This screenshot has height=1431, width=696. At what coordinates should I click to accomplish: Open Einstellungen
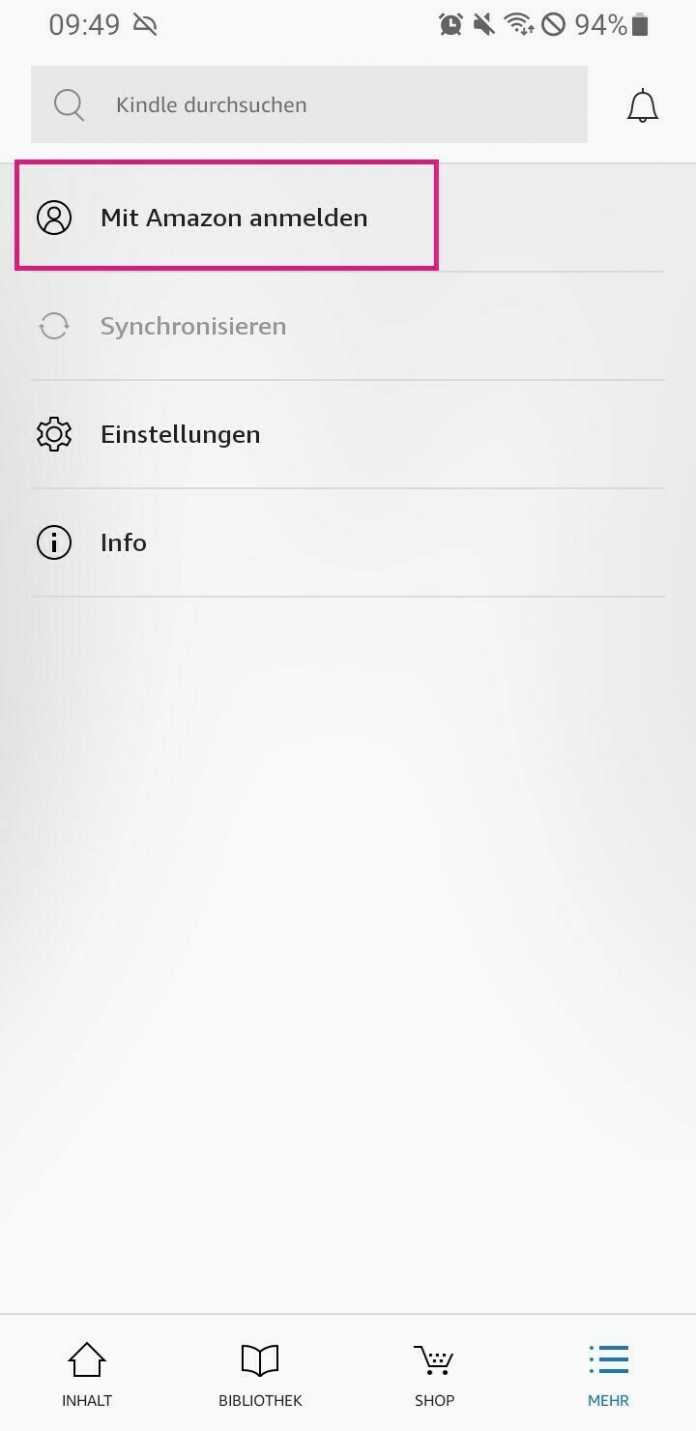coord(180,434)
